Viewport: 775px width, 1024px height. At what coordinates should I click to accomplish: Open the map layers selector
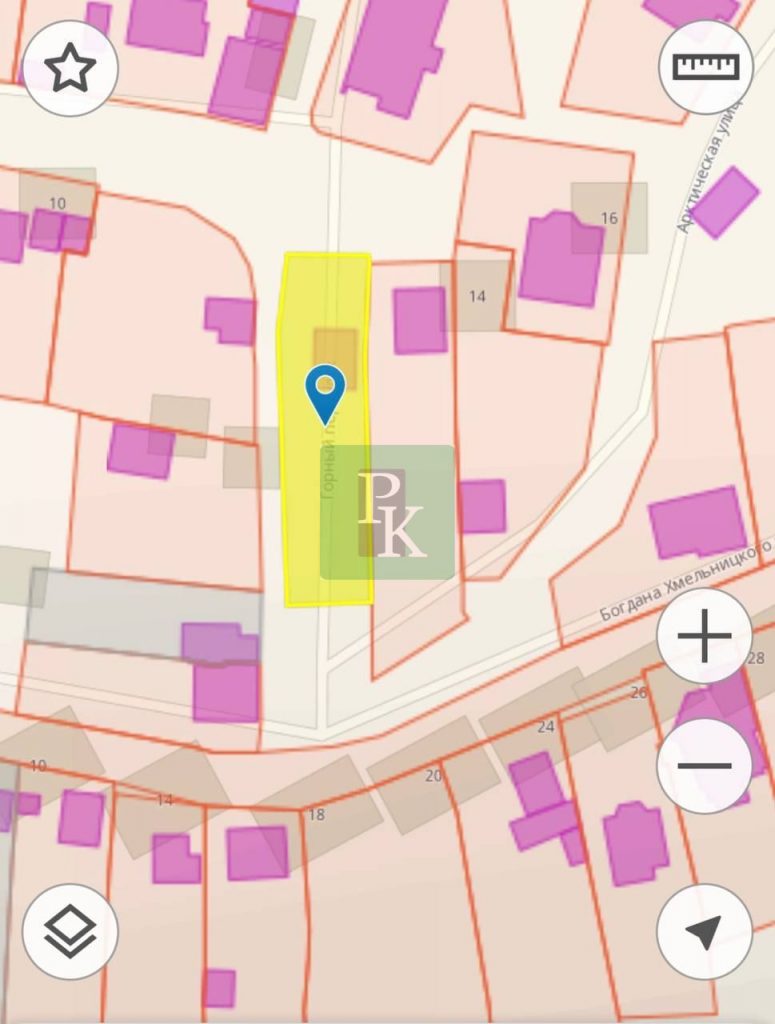pyautogui.click(x=70, y=932)
